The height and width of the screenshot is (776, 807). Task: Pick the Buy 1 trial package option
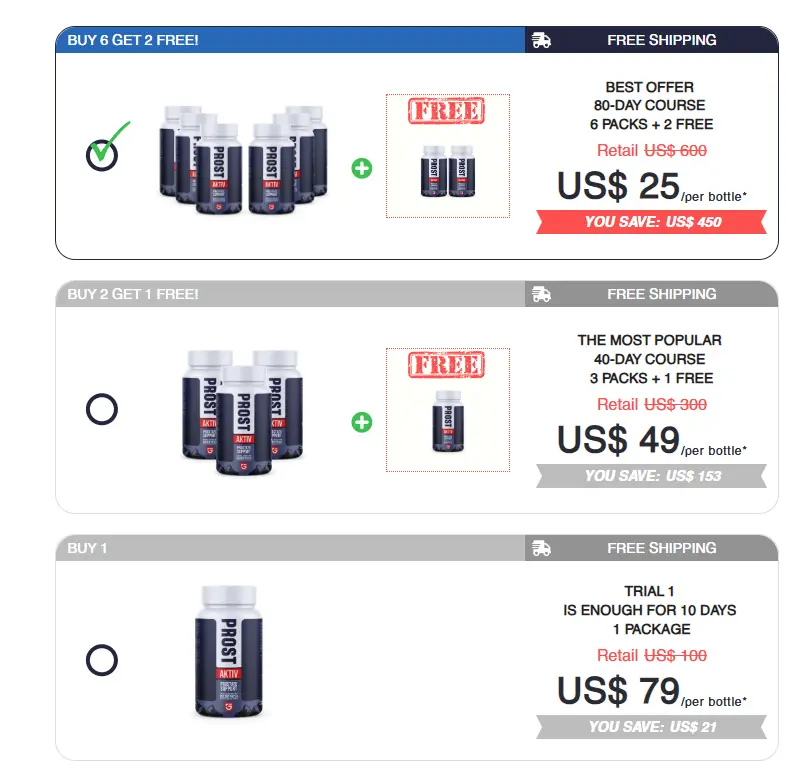click(102, 660)
